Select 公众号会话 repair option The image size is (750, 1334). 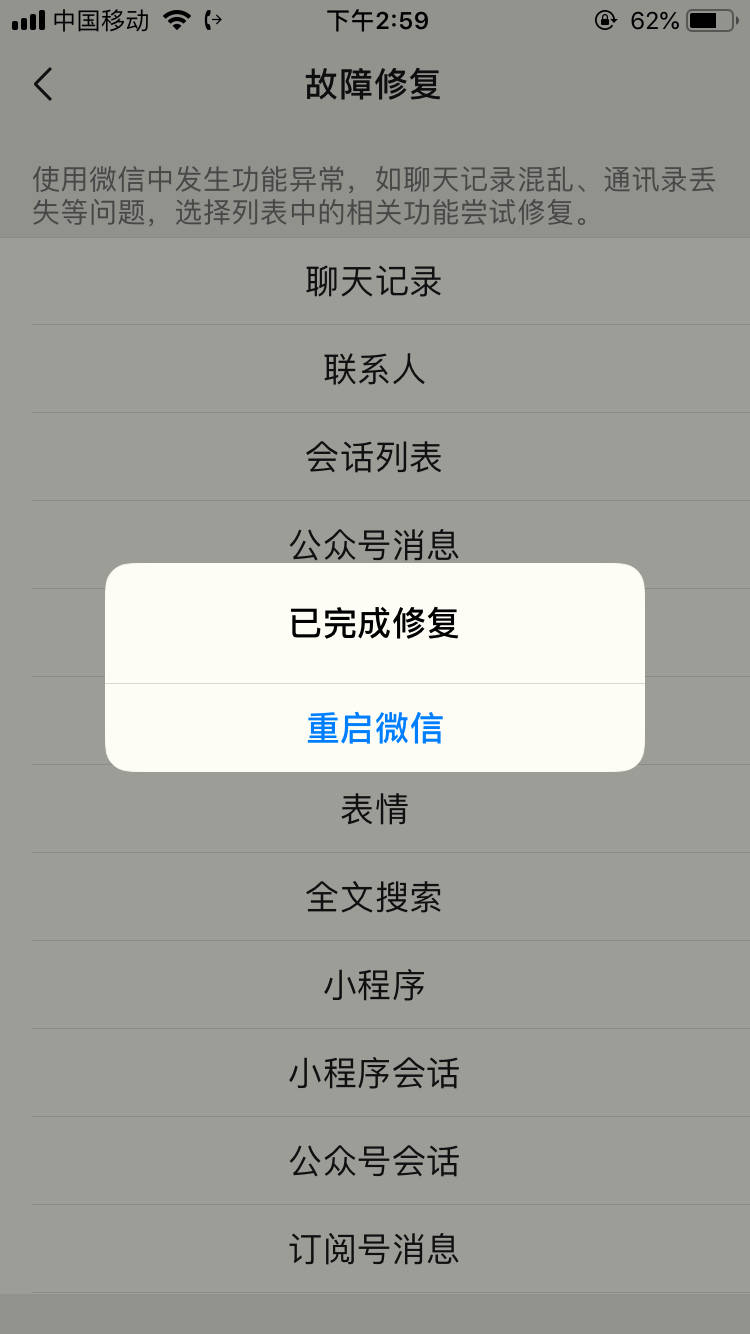(375, 1161)
